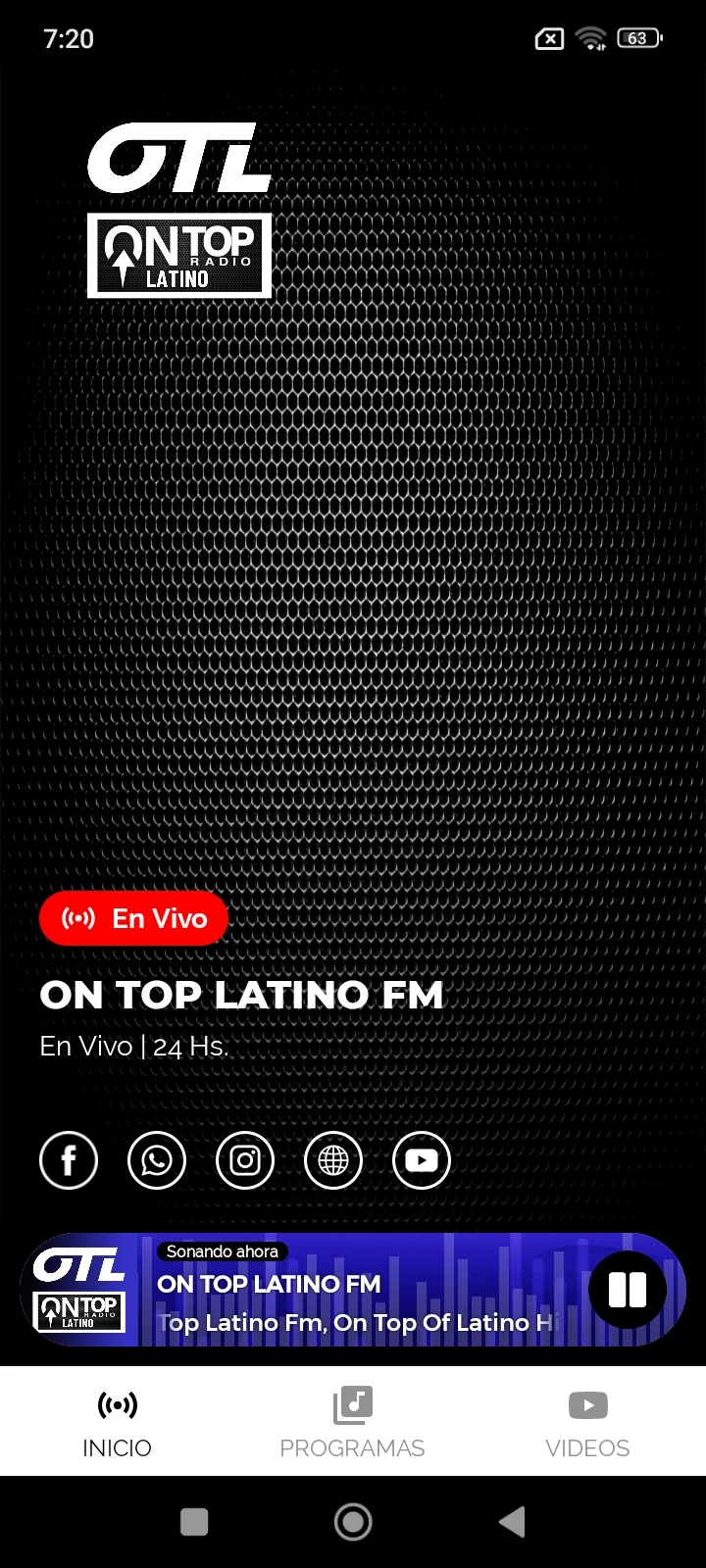Tap the red En Vivo button

[x=134, y=918]
